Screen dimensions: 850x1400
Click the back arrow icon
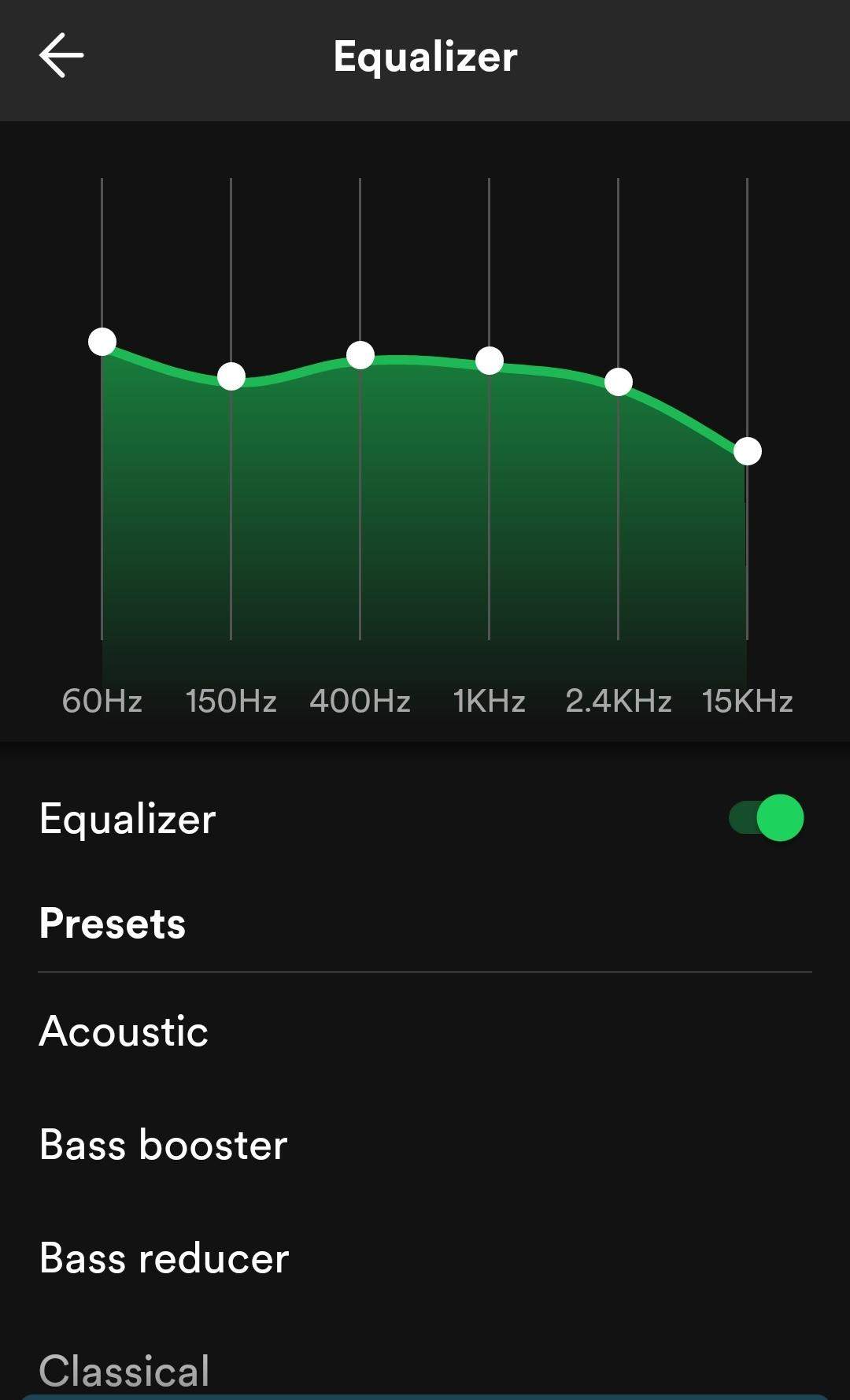(61, 55)
